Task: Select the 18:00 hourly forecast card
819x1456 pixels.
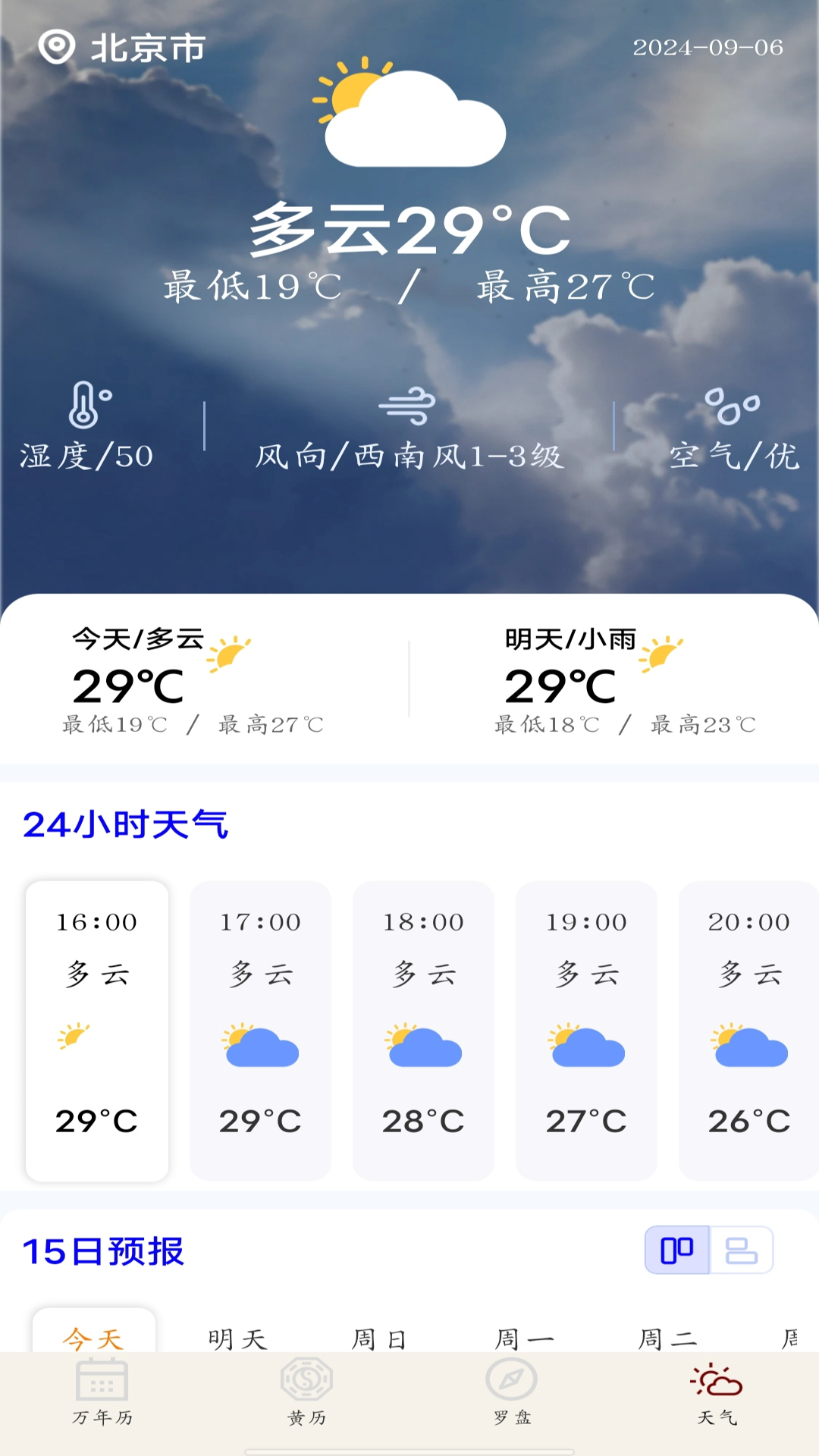Action: (x=423, y=1030)
